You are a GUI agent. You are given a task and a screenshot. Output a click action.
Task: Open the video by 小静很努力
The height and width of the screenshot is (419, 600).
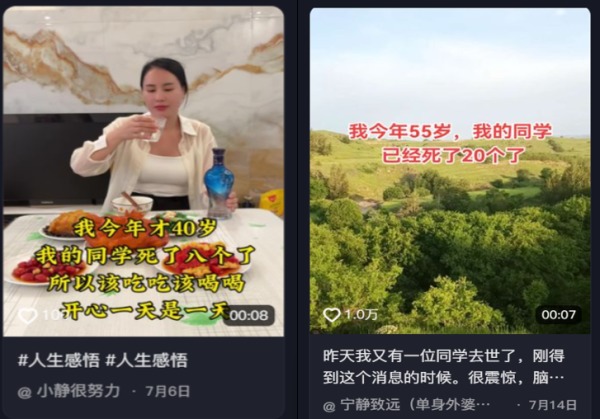143,170
